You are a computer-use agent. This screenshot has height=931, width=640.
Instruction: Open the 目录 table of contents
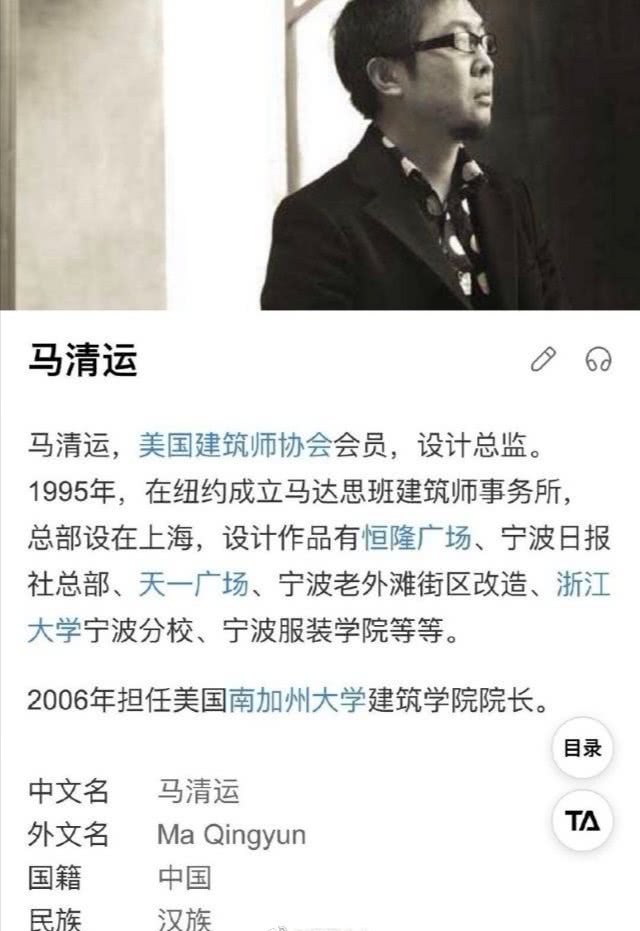tap(582, 748)
